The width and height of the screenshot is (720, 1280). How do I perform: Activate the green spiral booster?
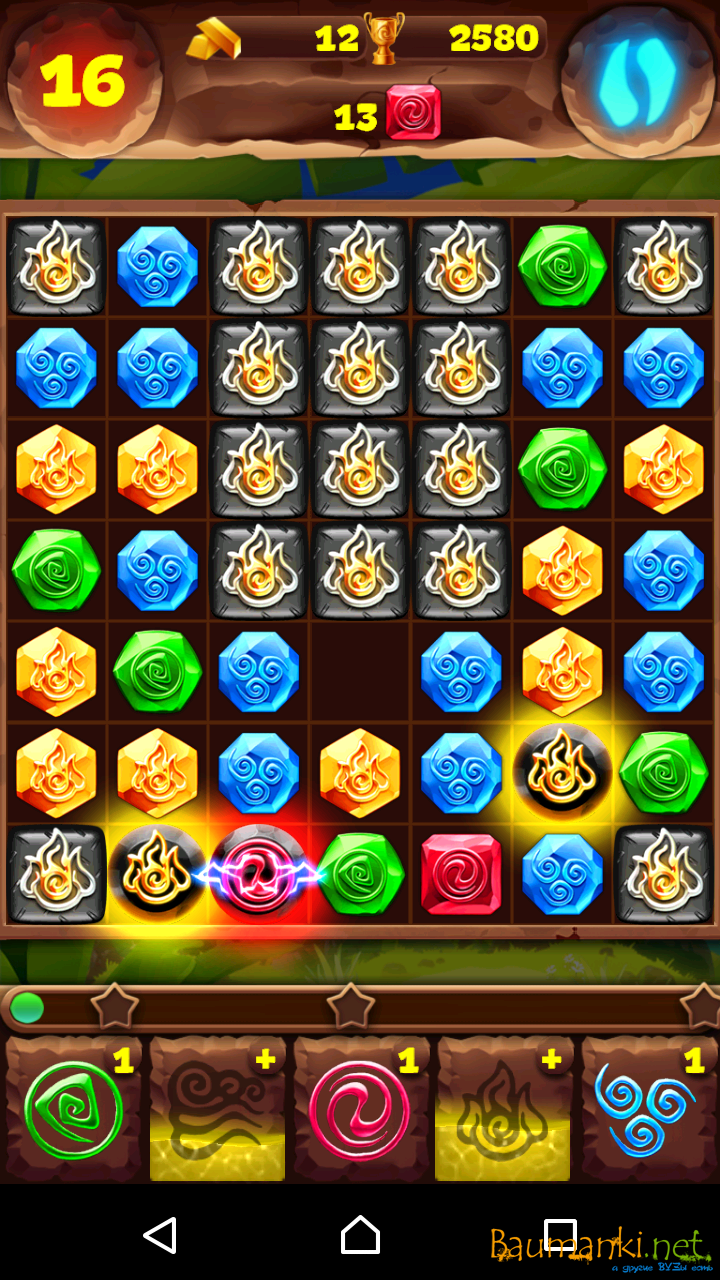pyautogui.click(x=74, y=1109)
